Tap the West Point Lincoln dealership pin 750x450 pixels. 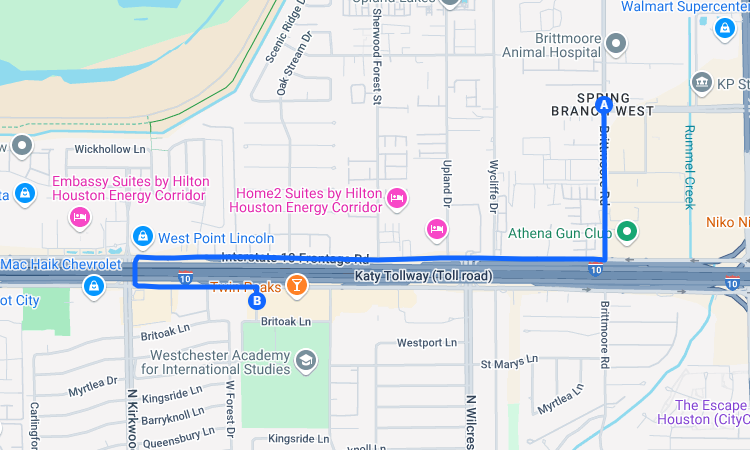tap(142, 237)
